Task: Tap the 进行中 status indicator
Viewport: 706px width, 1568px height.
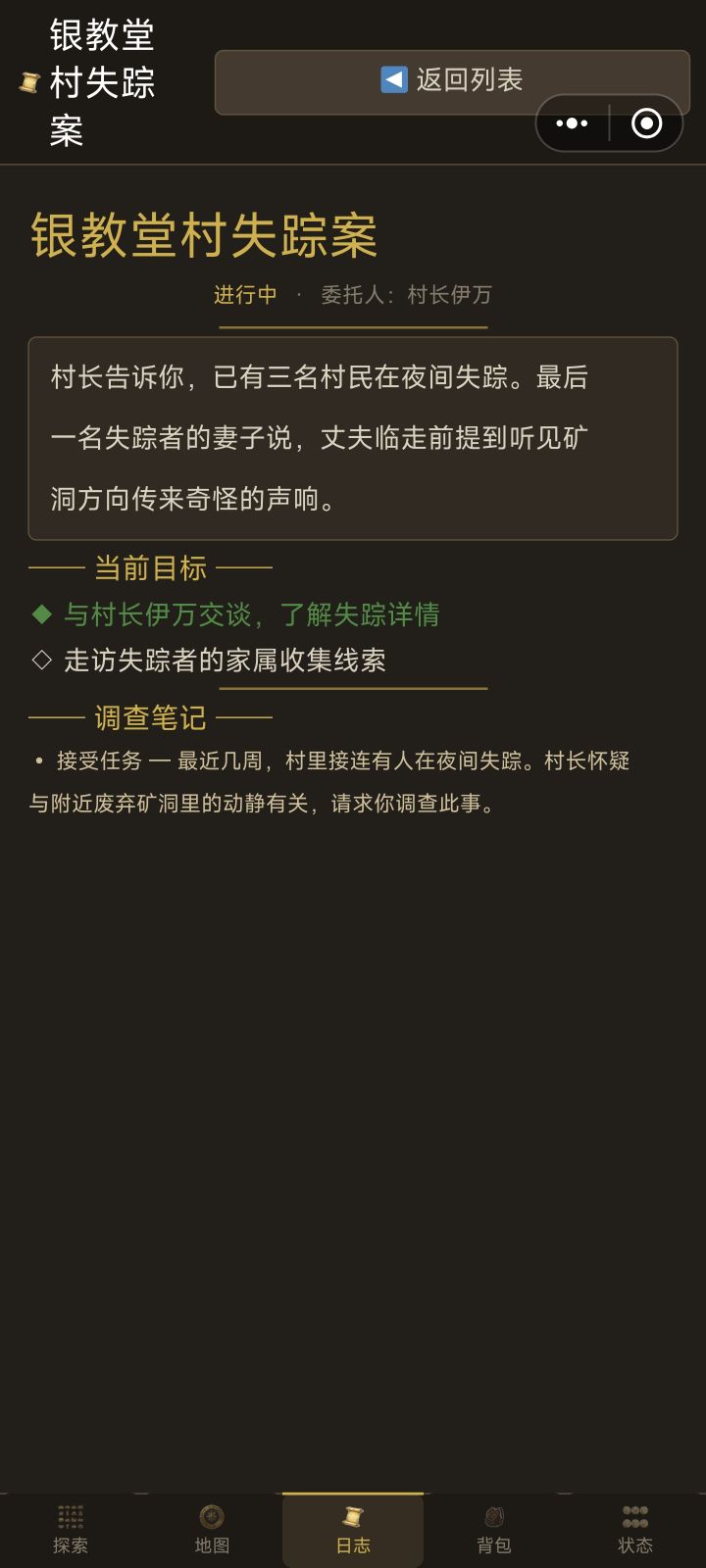Action: (x=243, y=295)
